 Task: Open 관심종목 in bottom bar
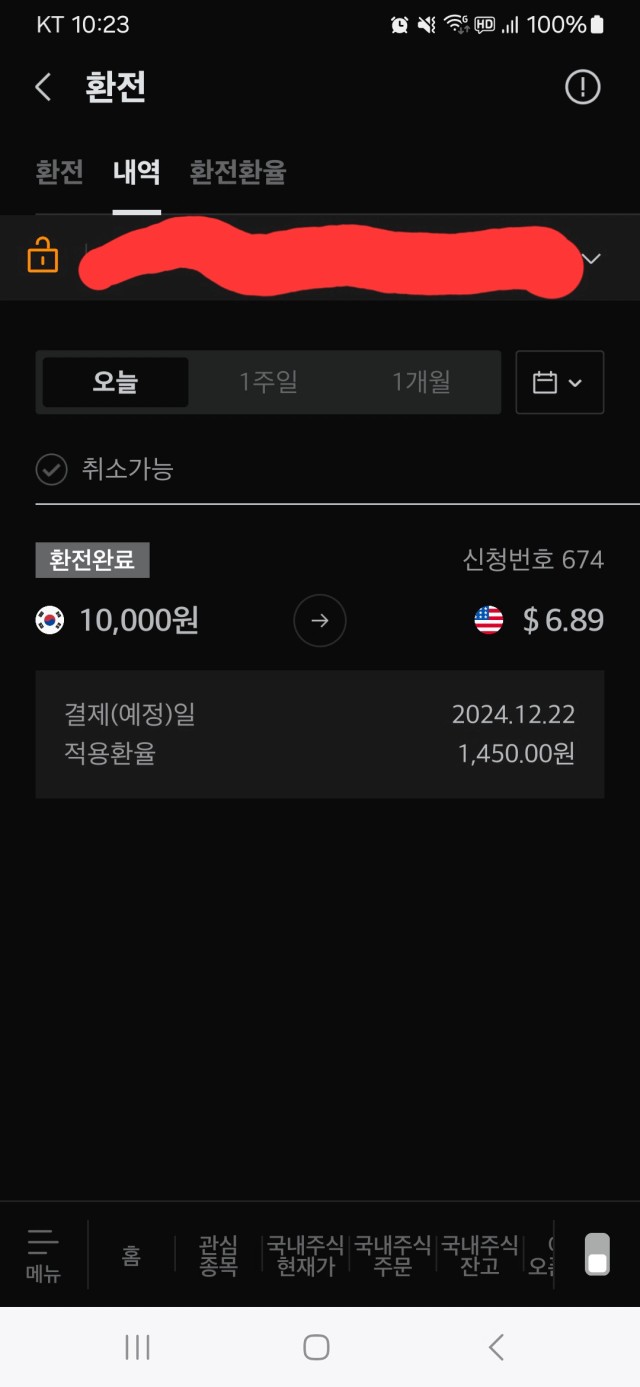pos(218,1256)
